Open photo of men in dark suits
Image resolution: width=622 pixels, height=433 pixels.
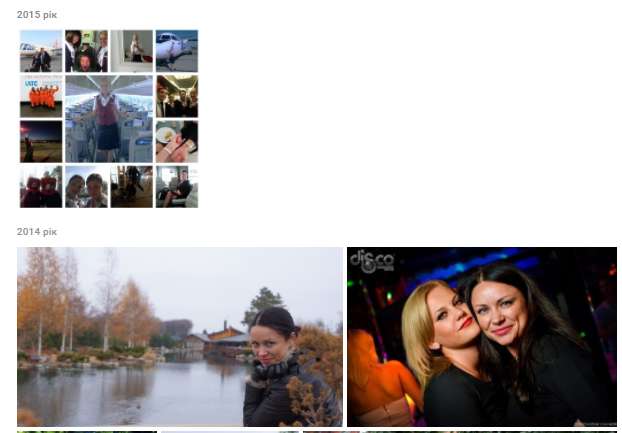point(176,96)
